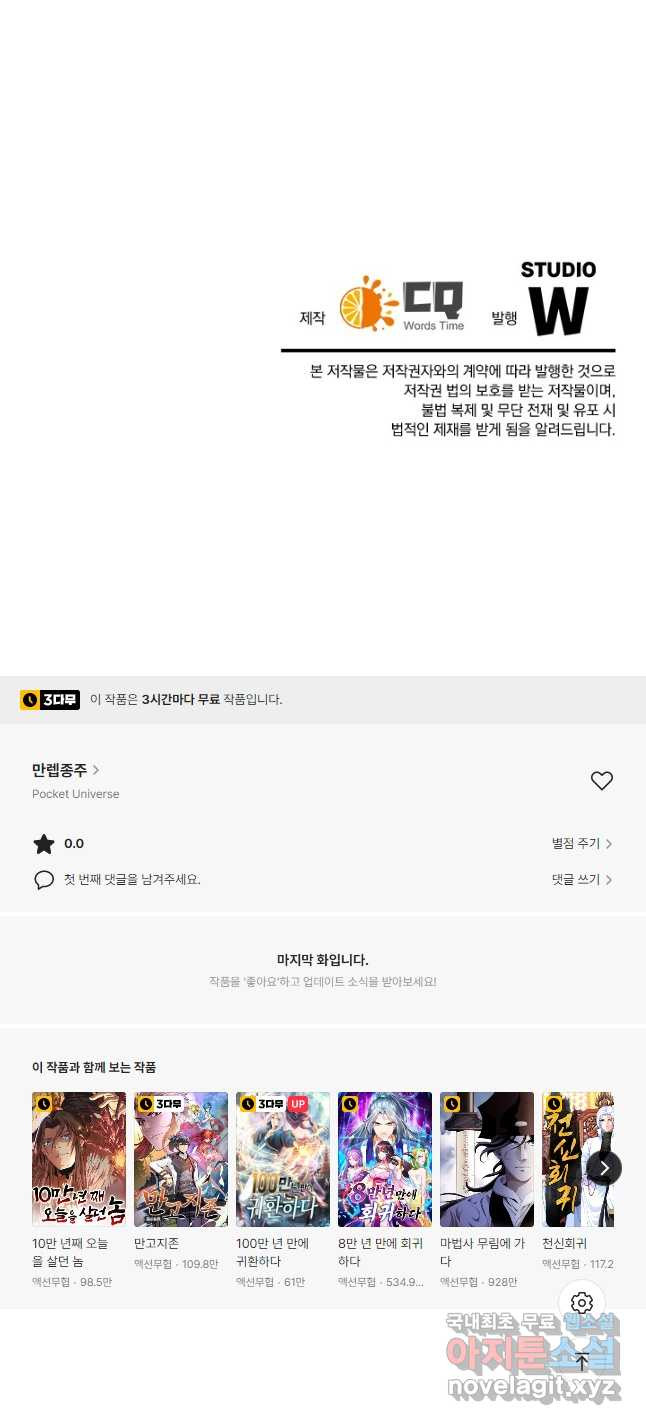Open 마법사 무림에 가다 card

[487, 1159]
